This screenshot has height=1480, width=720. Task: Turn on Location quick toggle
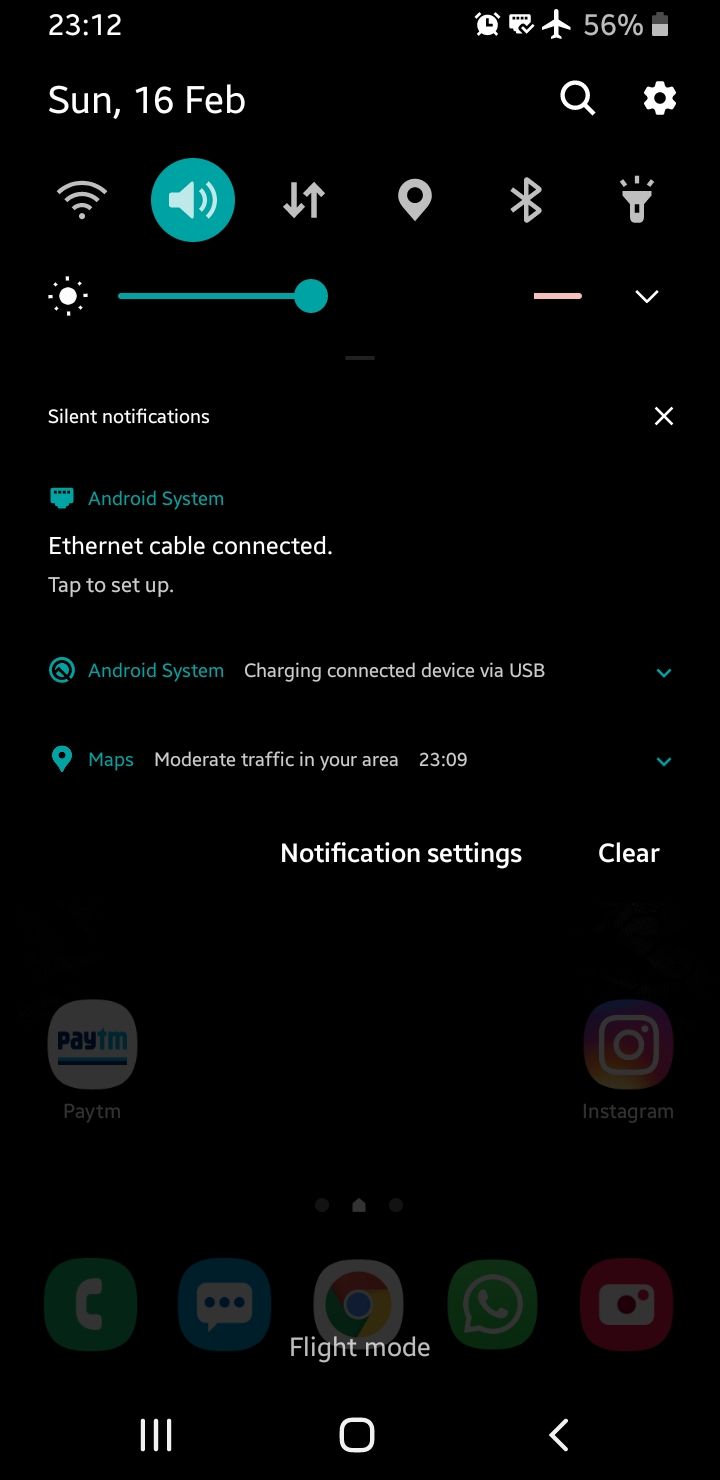point(415,200)
